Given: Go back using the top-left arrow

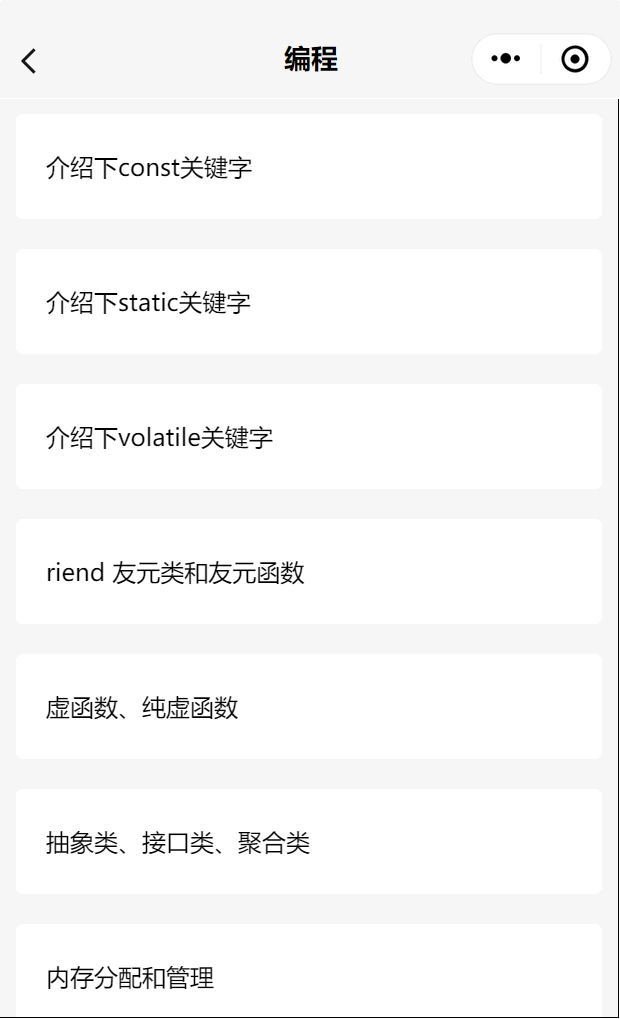Looking at the screenshot, I should [x=29, y=61].
